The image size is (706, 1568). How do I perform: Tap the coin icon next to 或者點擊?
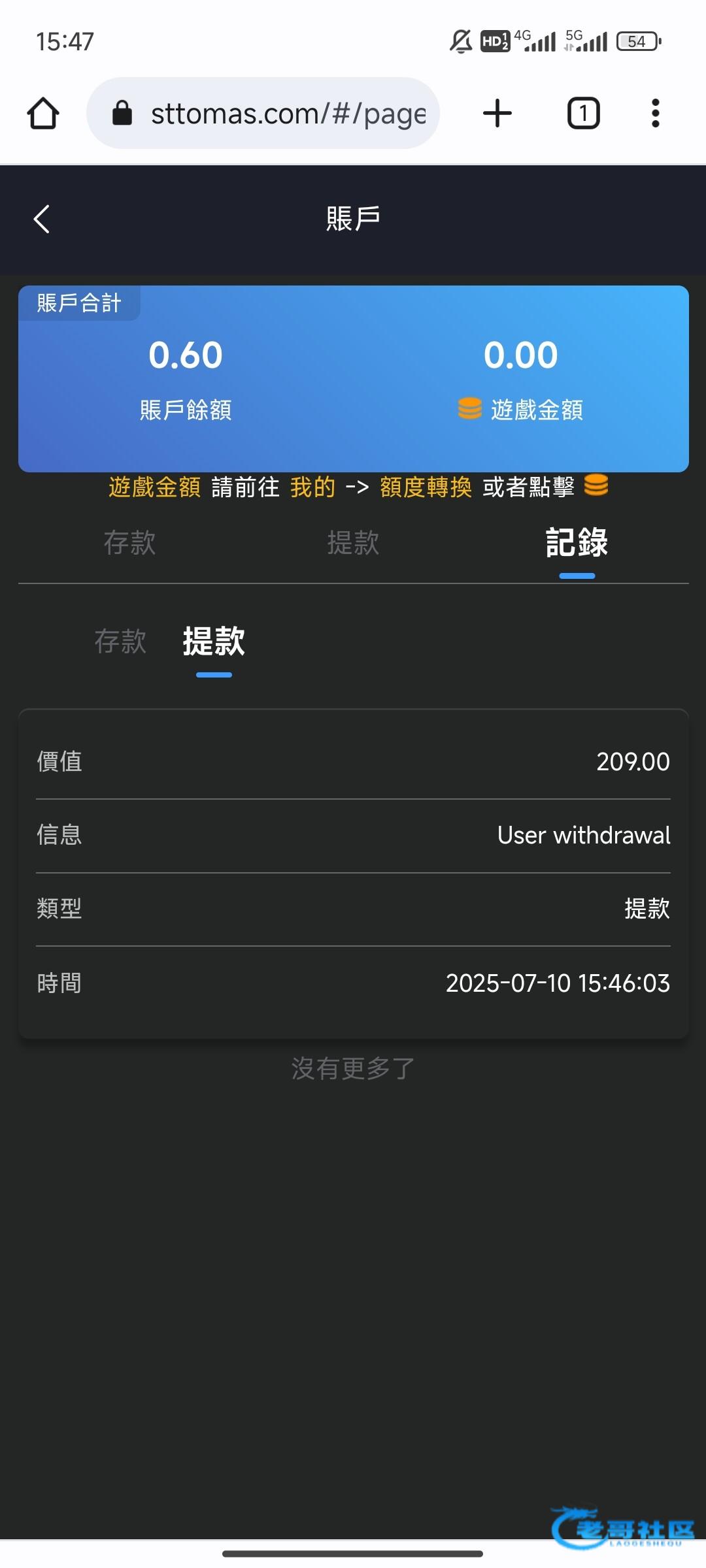pyautogui.click(x=596, y=485)
